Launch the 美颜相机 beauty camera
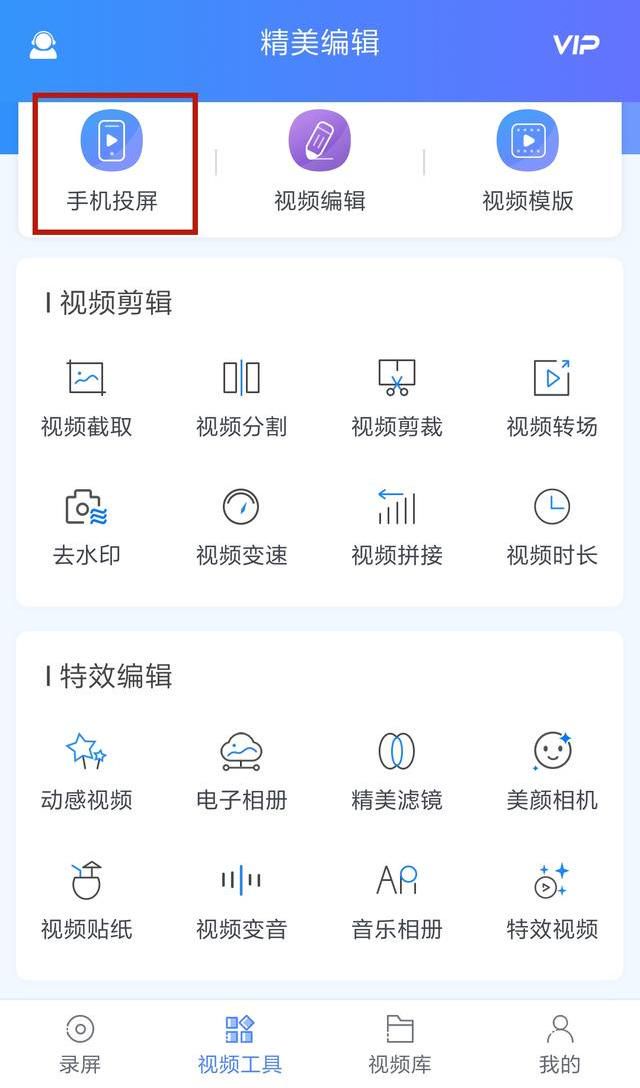The width and height of the screenshot is (640, 1088). [x=552, y=771]
